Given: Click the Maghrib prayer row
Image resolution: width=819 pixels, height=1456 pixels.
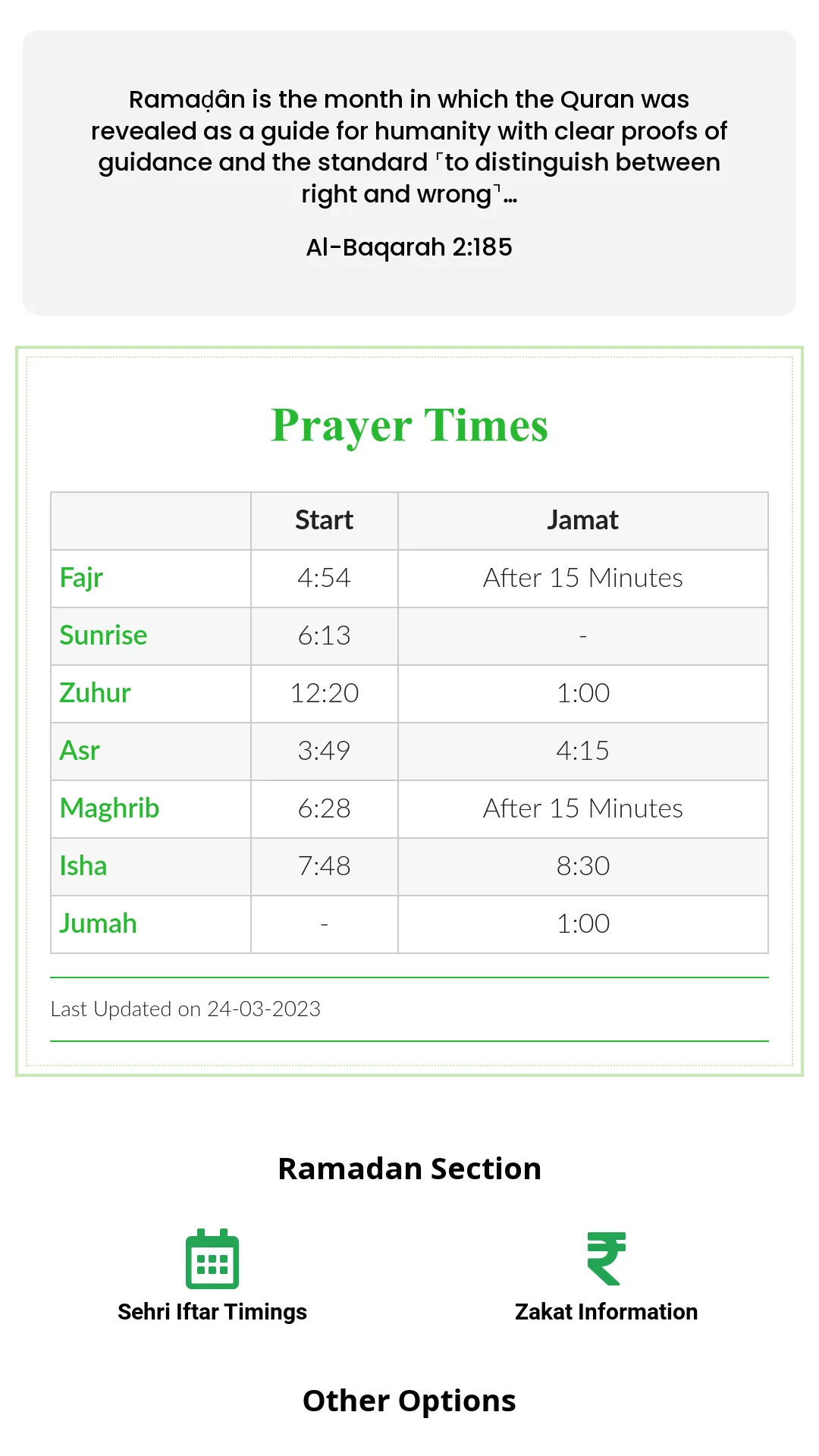Looking at the screenshot, I should coord(109,808).
